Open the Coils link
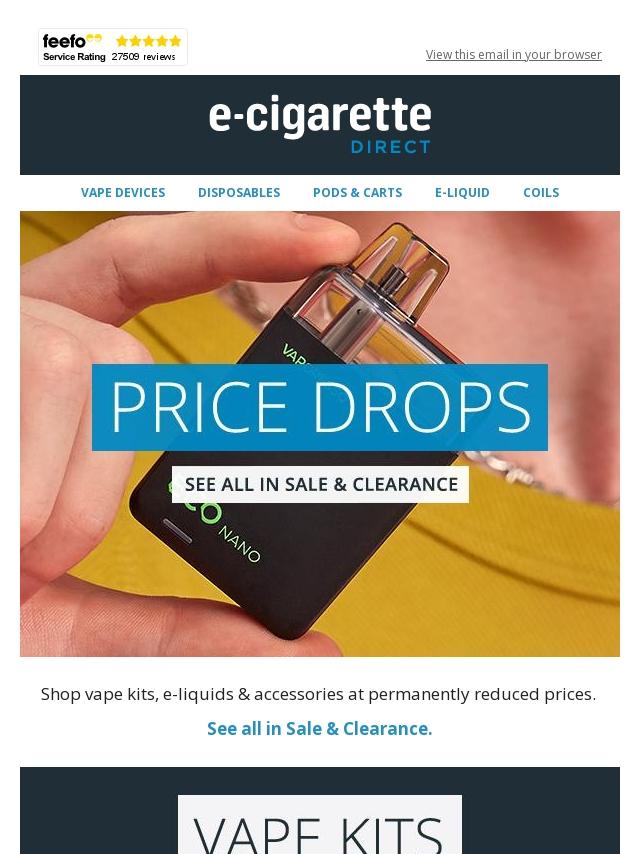Viewport: 640px width, 854px height. 541,192
